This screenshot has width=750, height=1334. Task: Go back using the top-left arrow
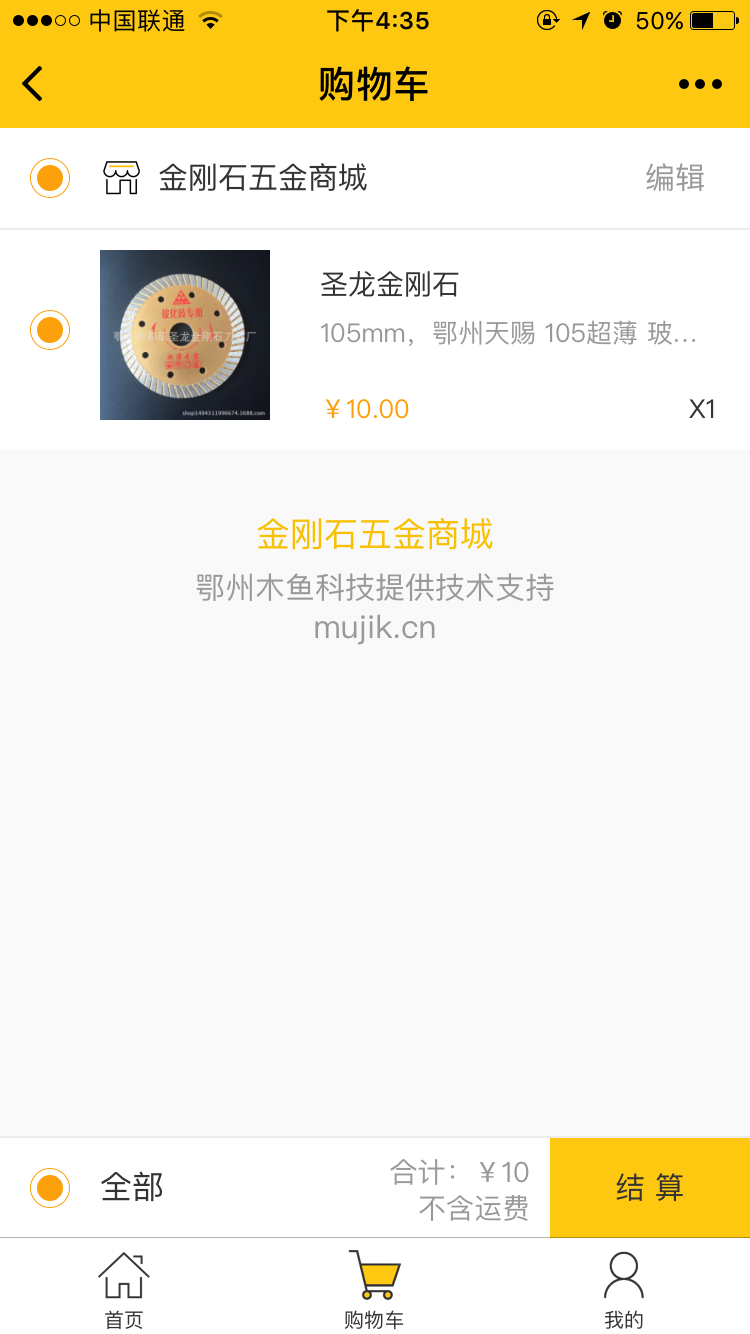pyautogui.click(x=33, y=84)
